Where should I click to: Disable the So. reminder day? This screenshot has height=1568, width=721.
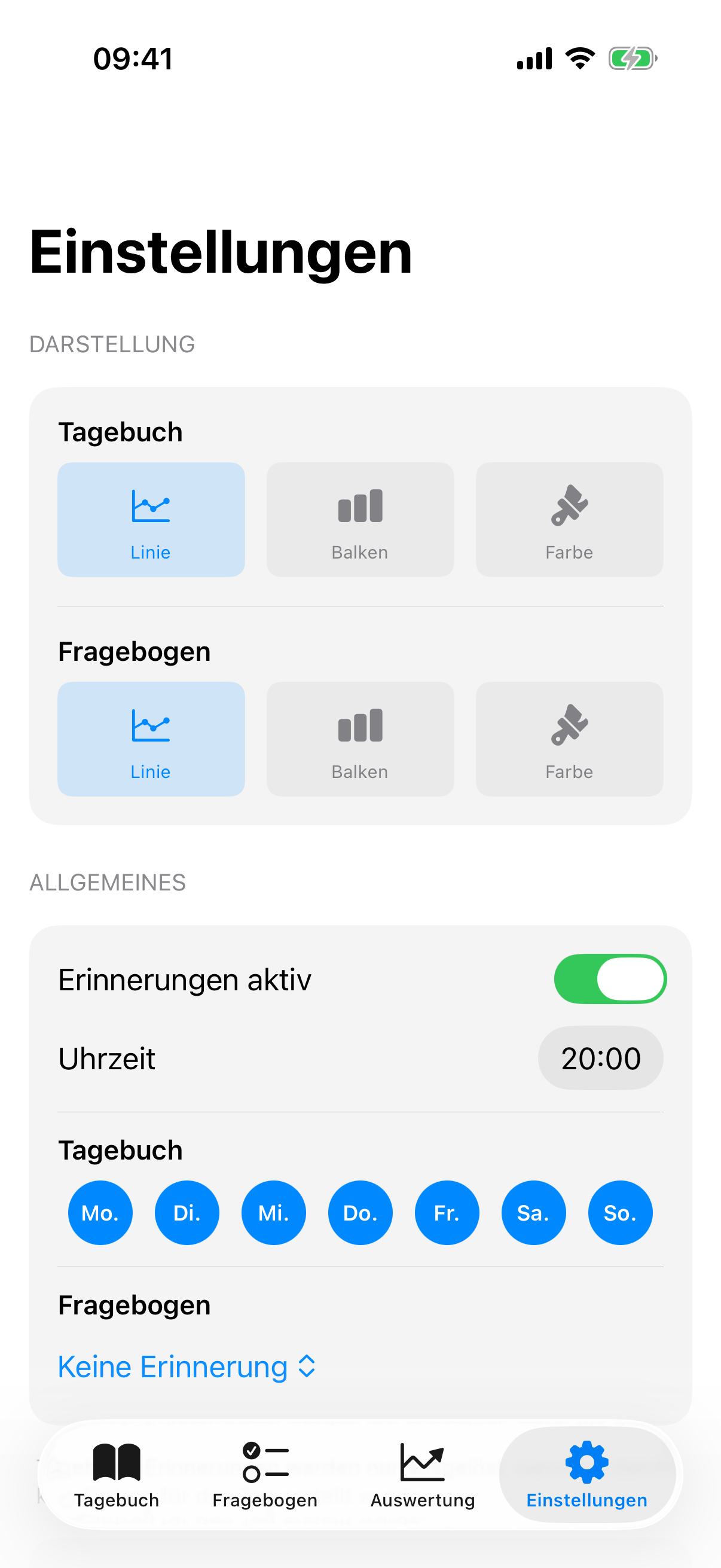click(x=620, y=1213)
